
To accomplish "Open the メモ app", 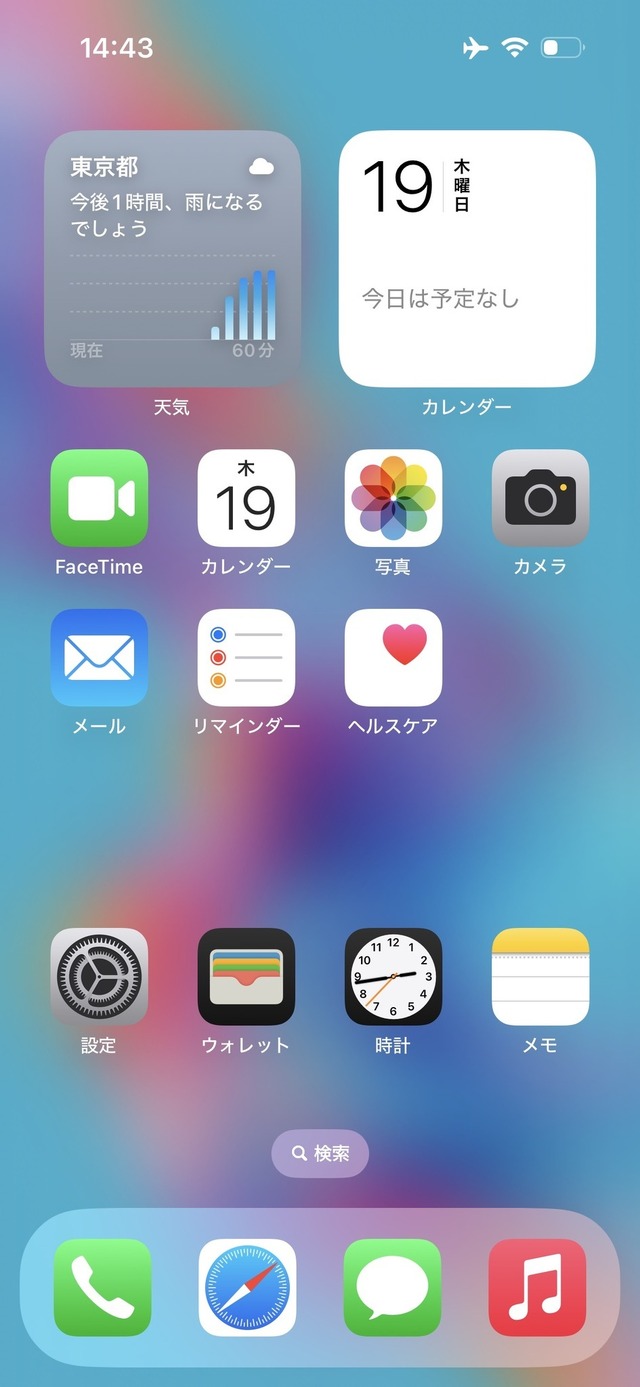I will [540, 976].
